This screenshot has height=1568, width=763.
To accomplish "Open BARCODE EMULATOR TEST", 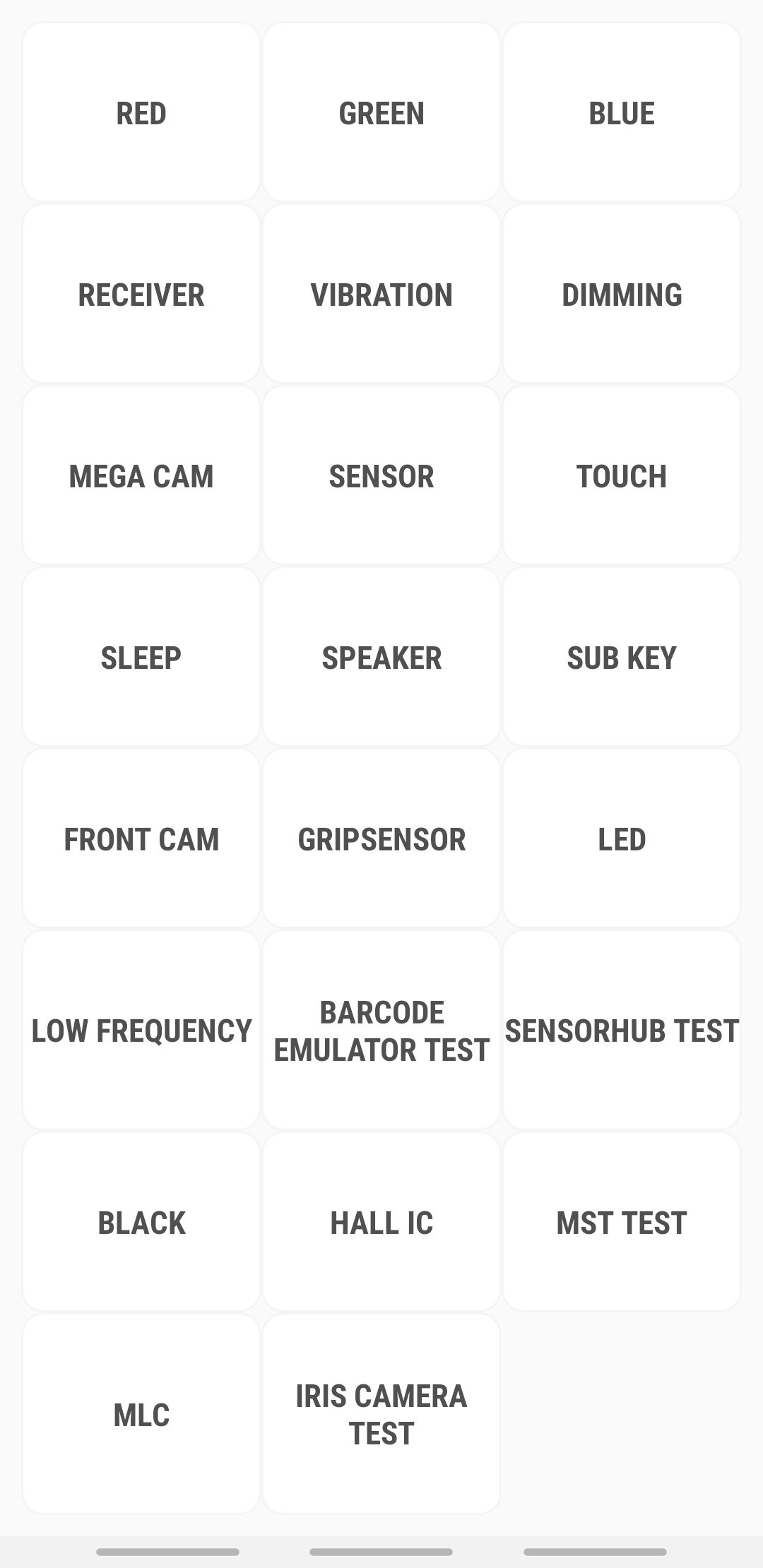I will [x=381, y=1031].
